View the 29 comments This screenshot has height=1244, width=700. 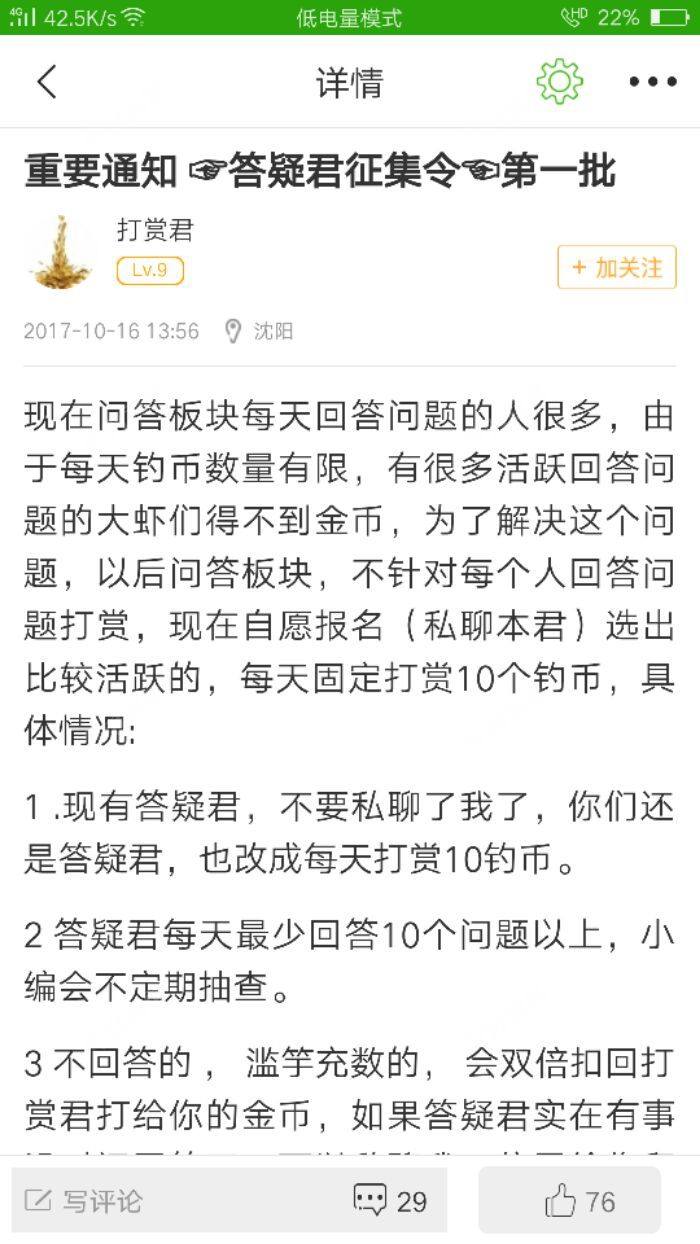(390, 1200)
